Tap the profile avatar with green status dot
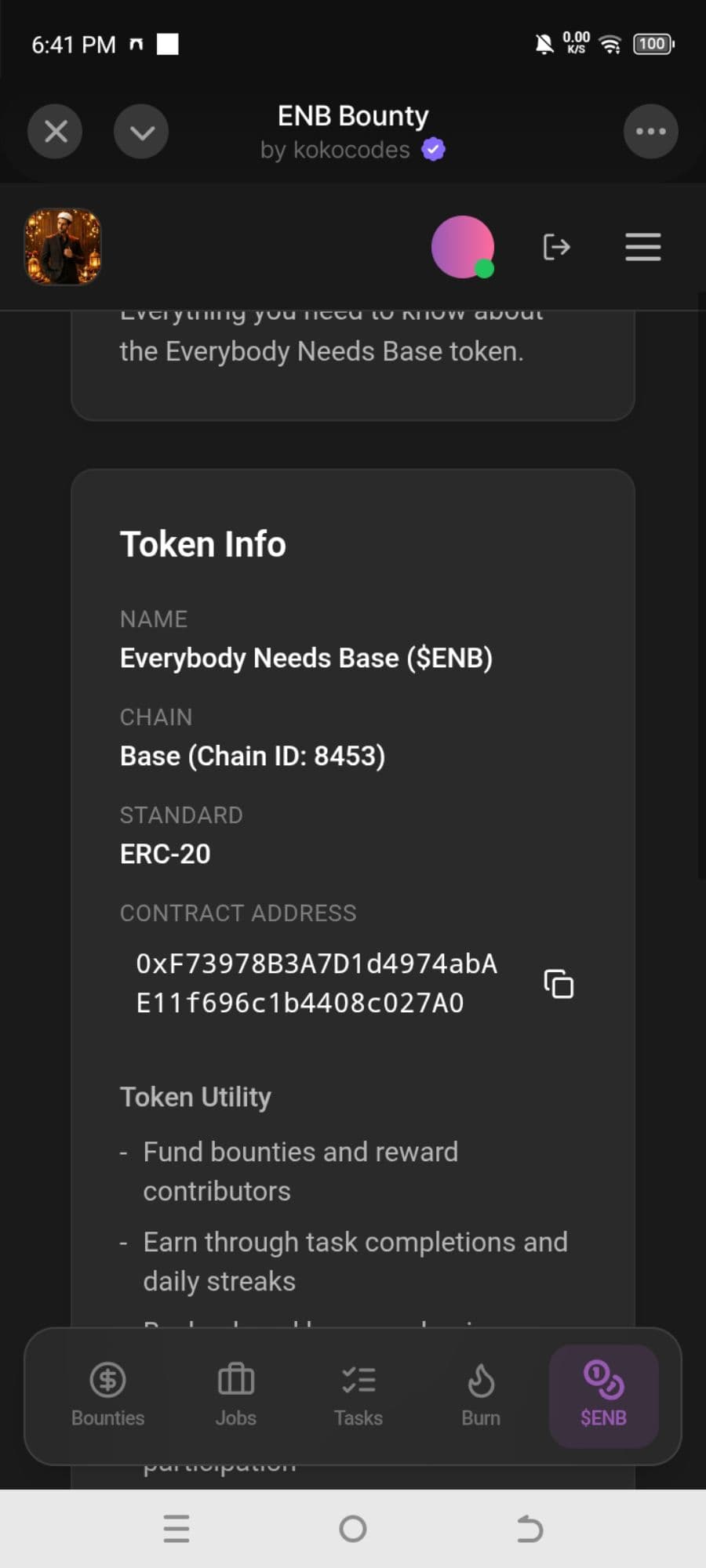Viewport: 706px width, 1568px height. click(x=463, y=247)
